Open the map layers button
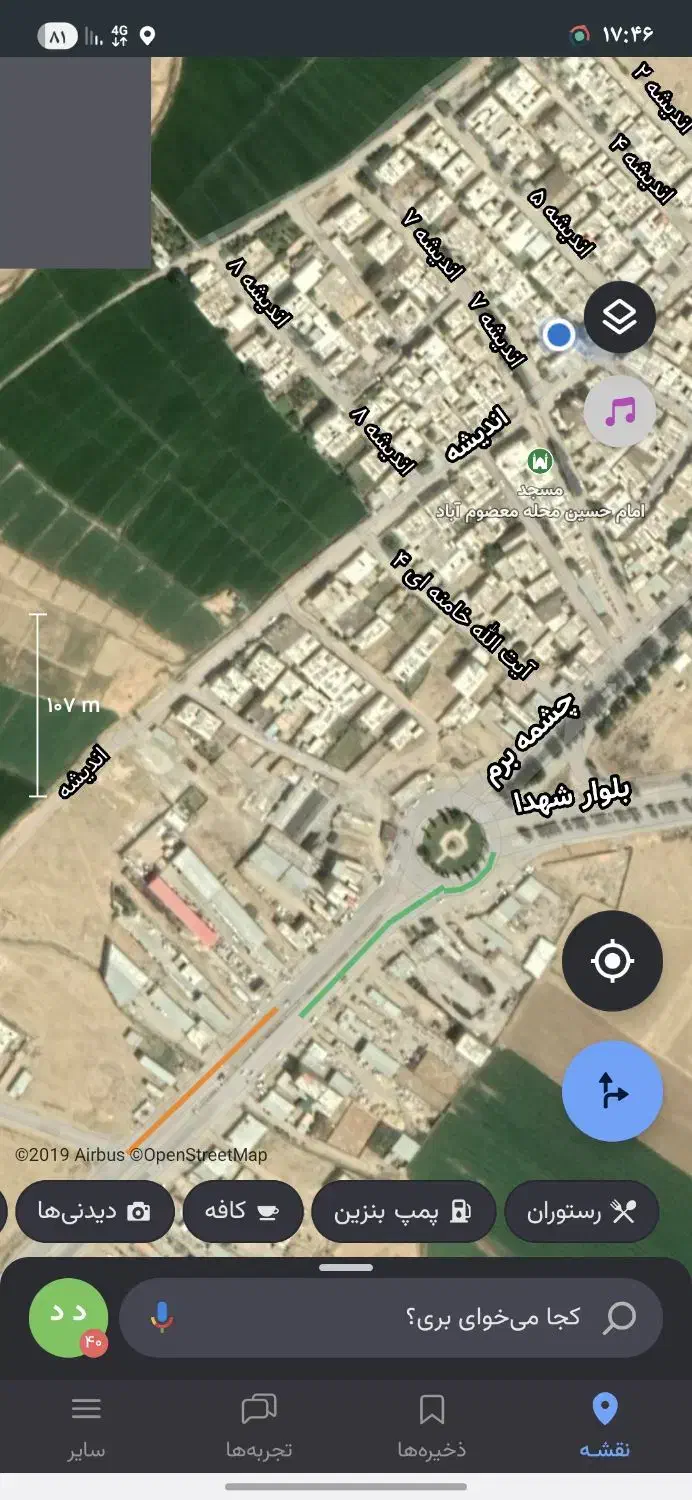 620,318
